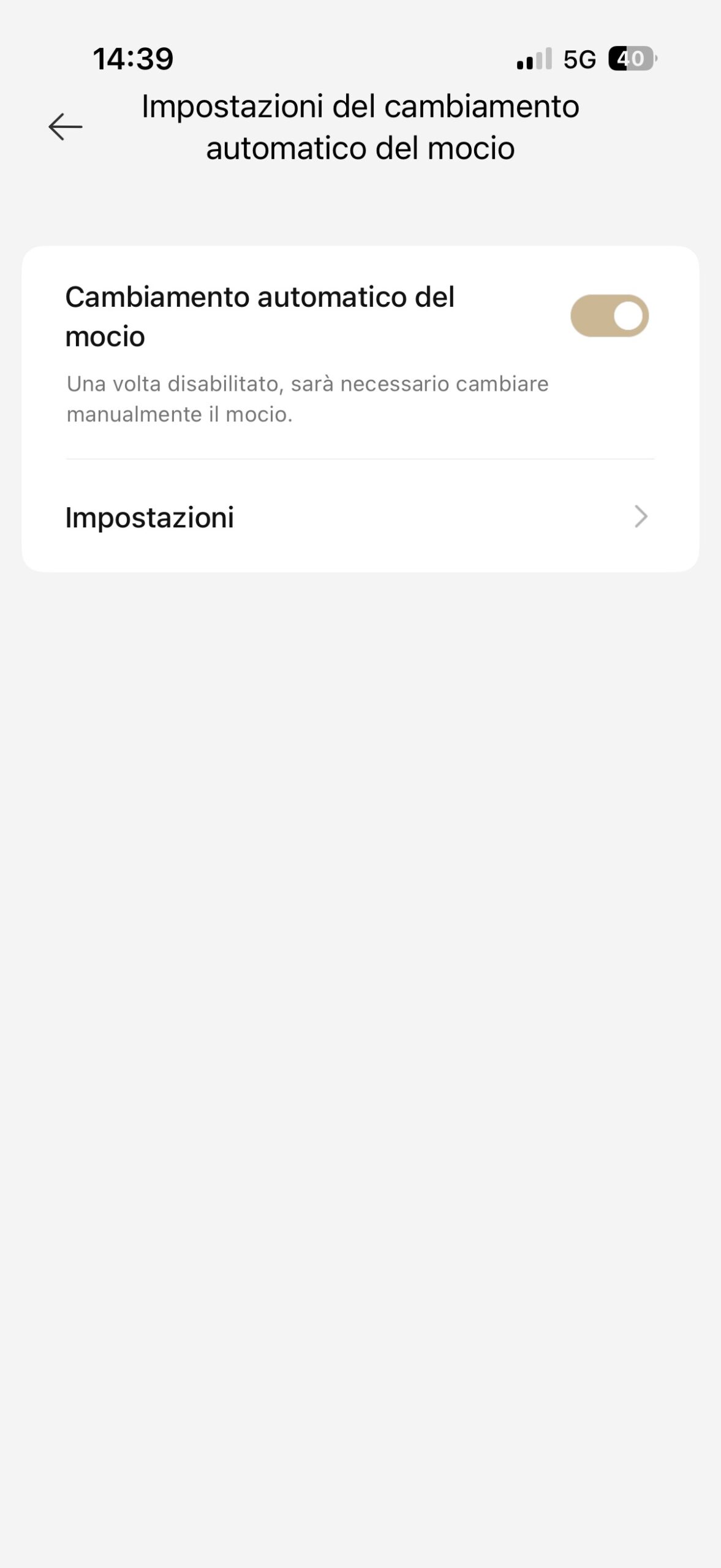Screen dimensions: 721x1568
Task: Disable Cambiamento automatico del mocio switch
Action: click(x=609, y=316)
